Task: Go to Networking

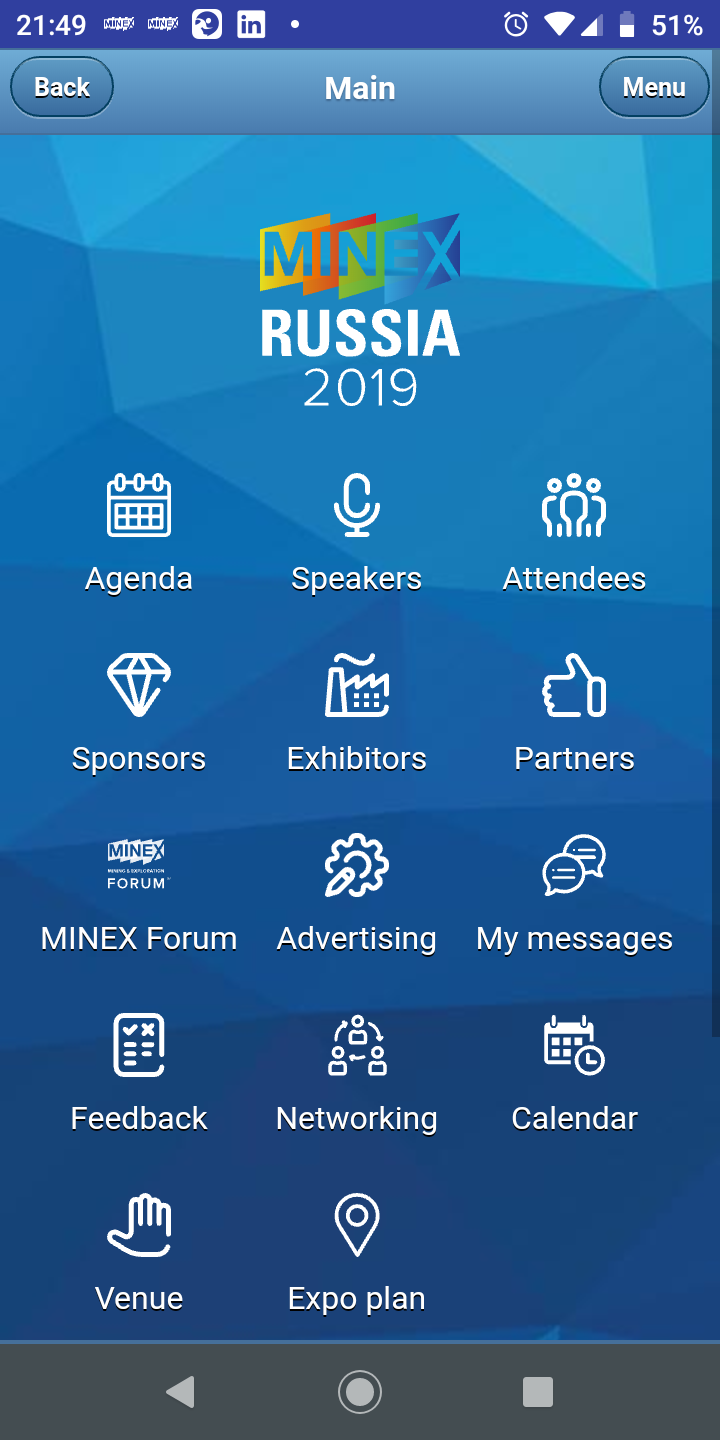Action: (357, 1073)
